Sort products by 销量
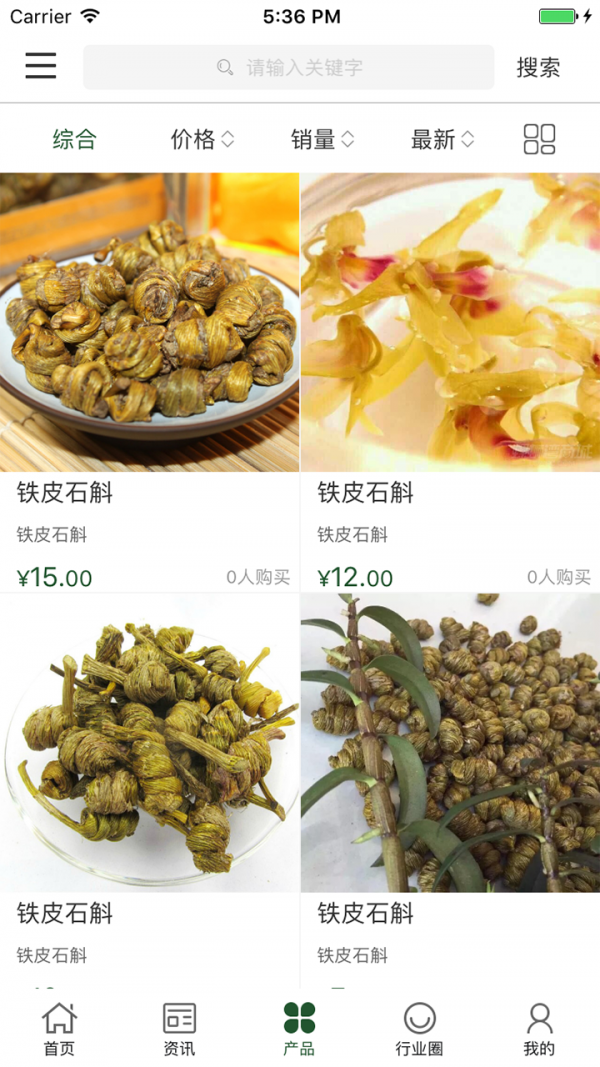Screen dimensions: 600x1067 (x=322, y=139)
